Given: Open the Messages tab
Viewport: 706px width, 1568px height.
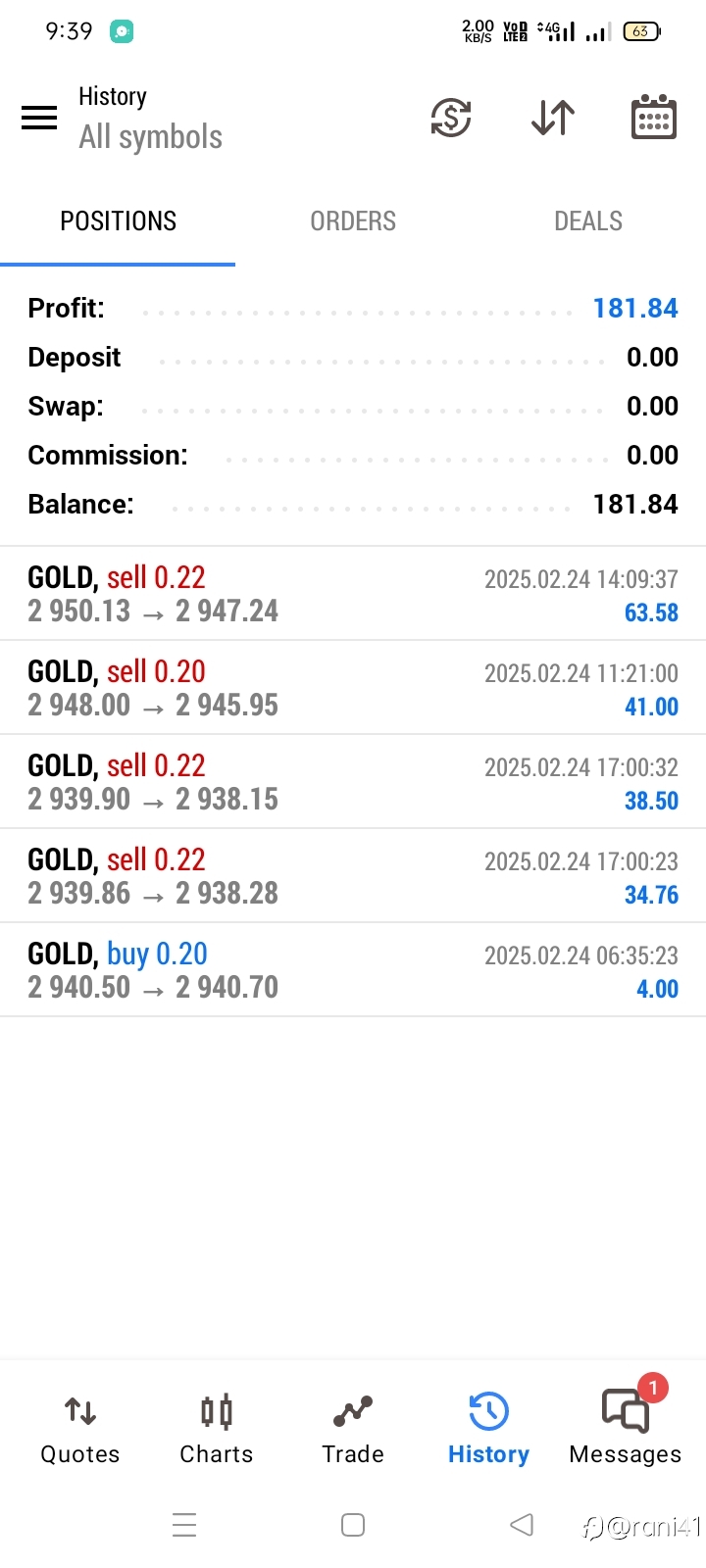Looking at the screenshot, I should click(x=626, y=1430).
